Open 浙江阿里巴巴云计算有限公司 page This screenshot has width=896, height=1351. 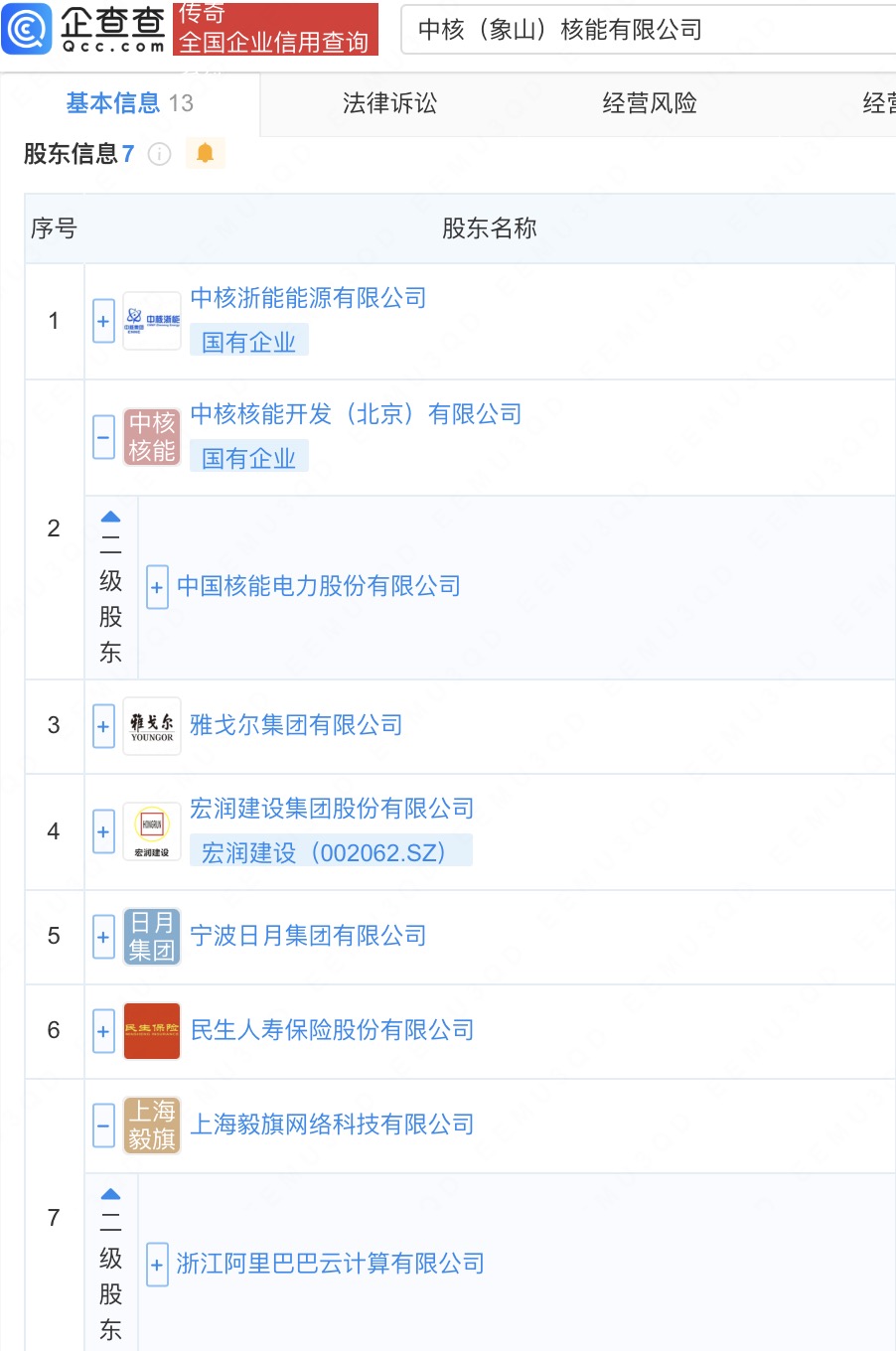(330, 1264)
